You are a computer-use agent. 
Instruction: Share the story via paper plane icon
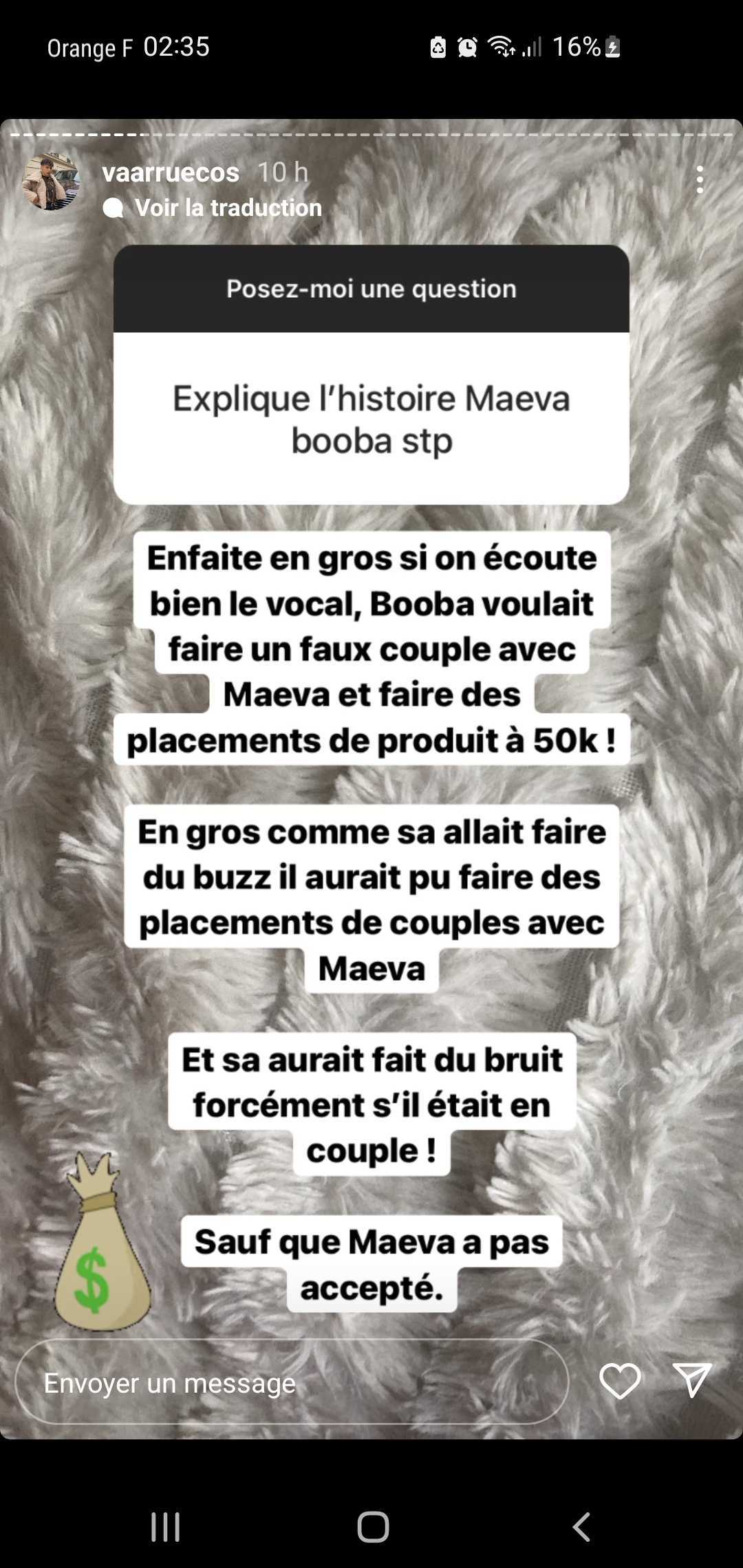(x=691, y=1380)
